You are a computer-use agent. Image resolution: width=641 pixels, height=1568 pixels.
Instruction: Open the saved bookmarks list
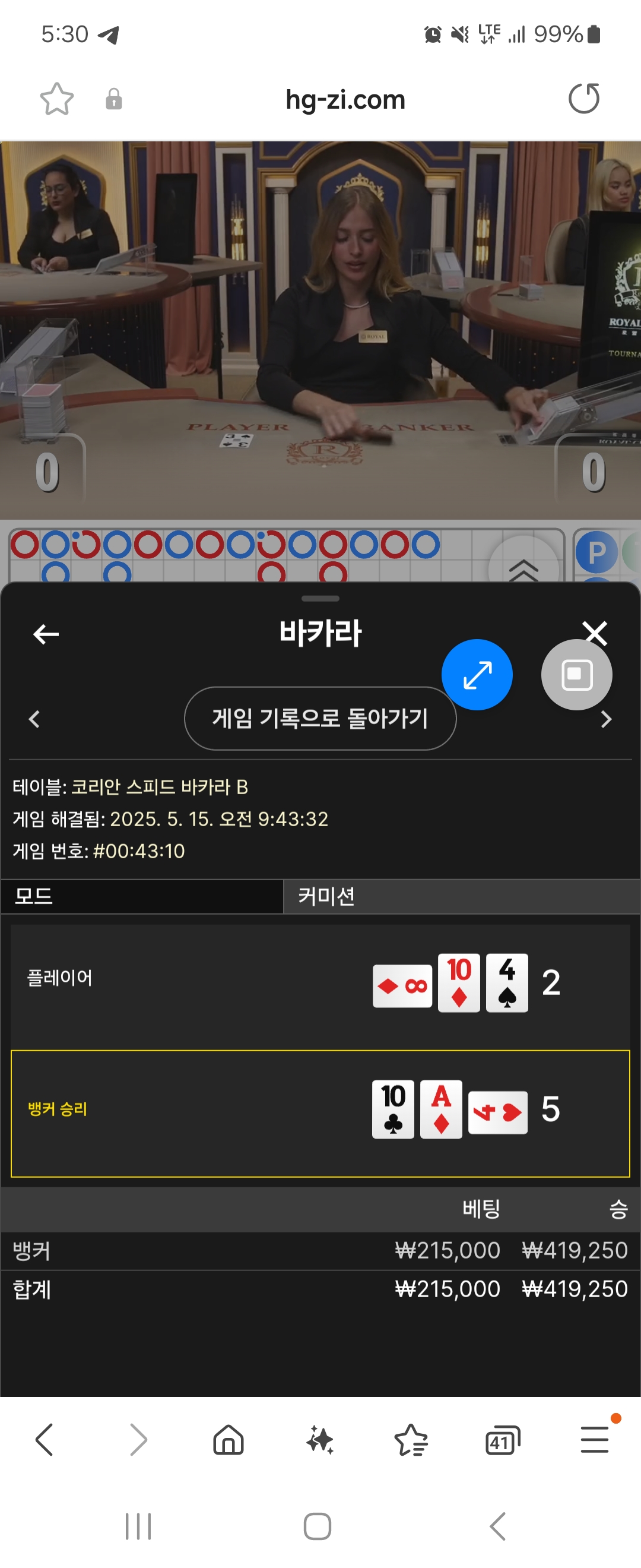click(x=411, y=1440)
